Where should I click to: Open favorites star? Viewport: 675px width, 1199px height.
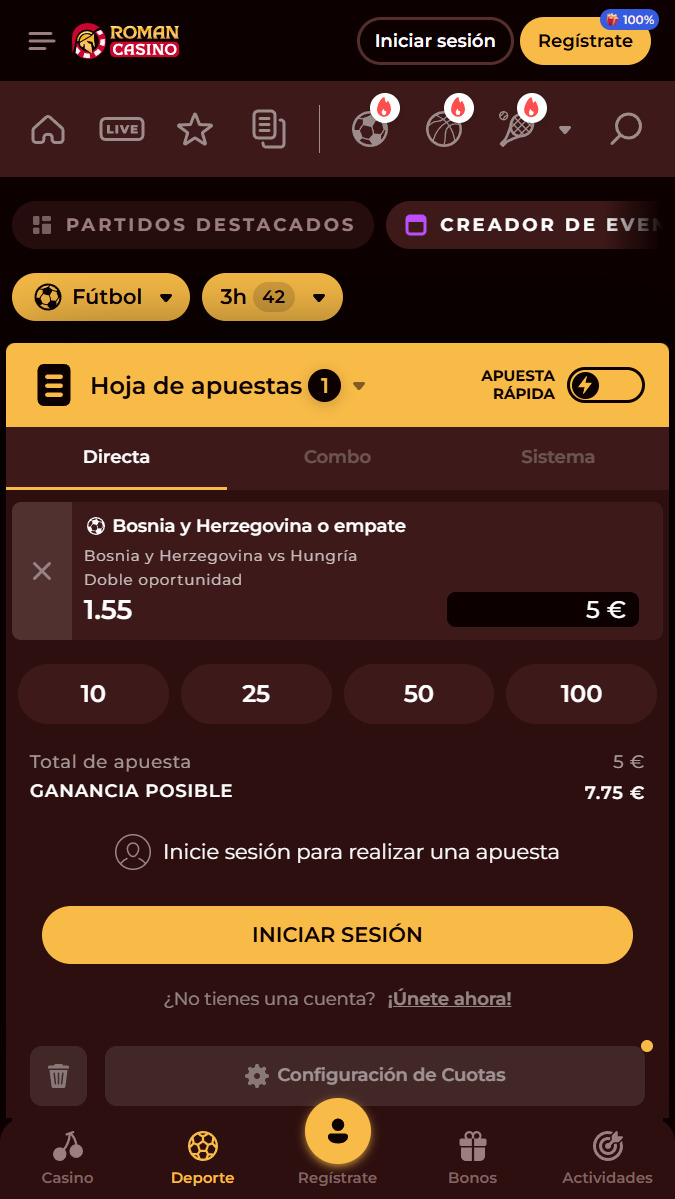tap(195, 129)
